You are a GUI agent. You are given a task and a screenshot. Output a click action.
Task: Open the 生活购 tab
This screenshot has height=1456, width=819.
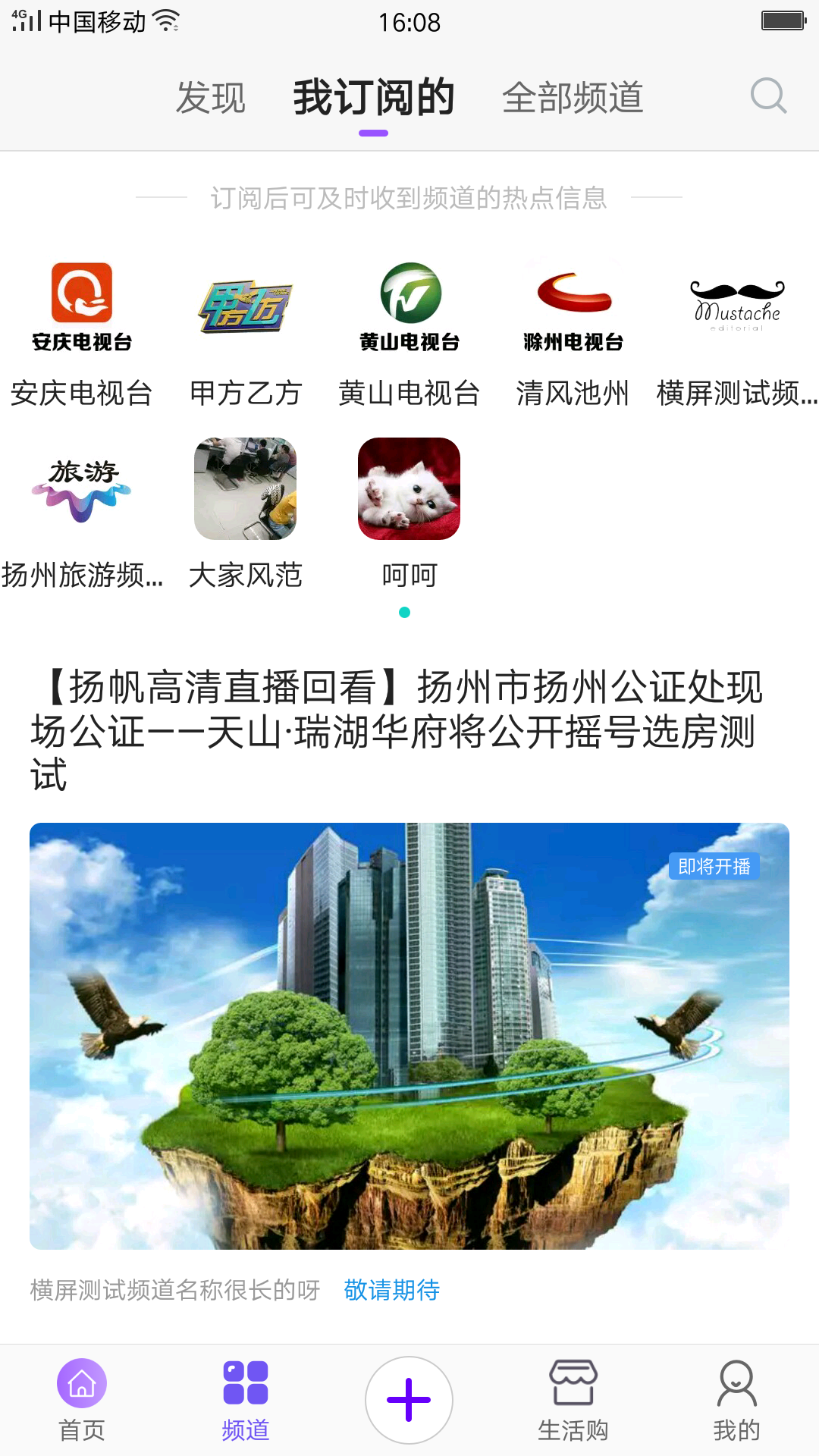tap(573, 1400)
